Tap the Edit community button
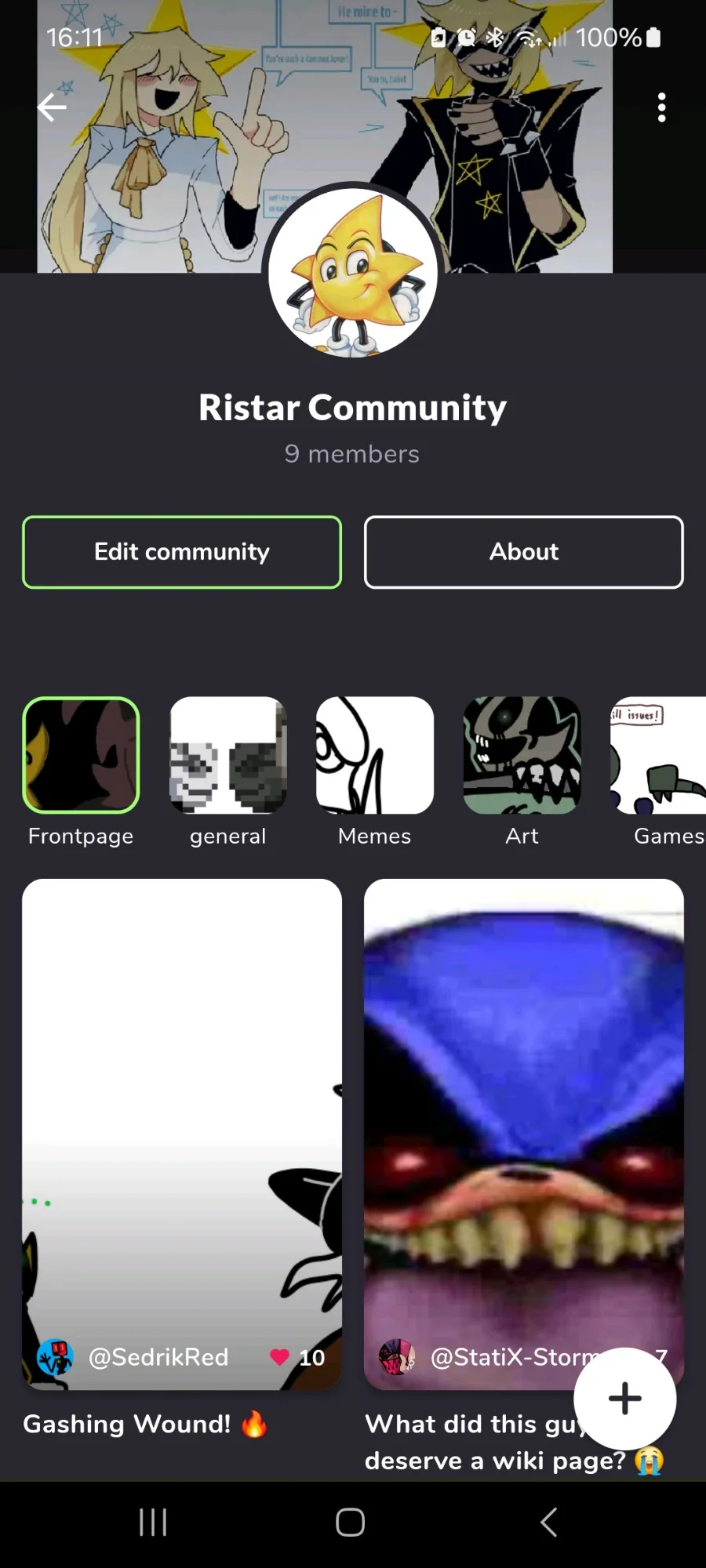Screen dimensions: 706x1568 pos(182,552)
